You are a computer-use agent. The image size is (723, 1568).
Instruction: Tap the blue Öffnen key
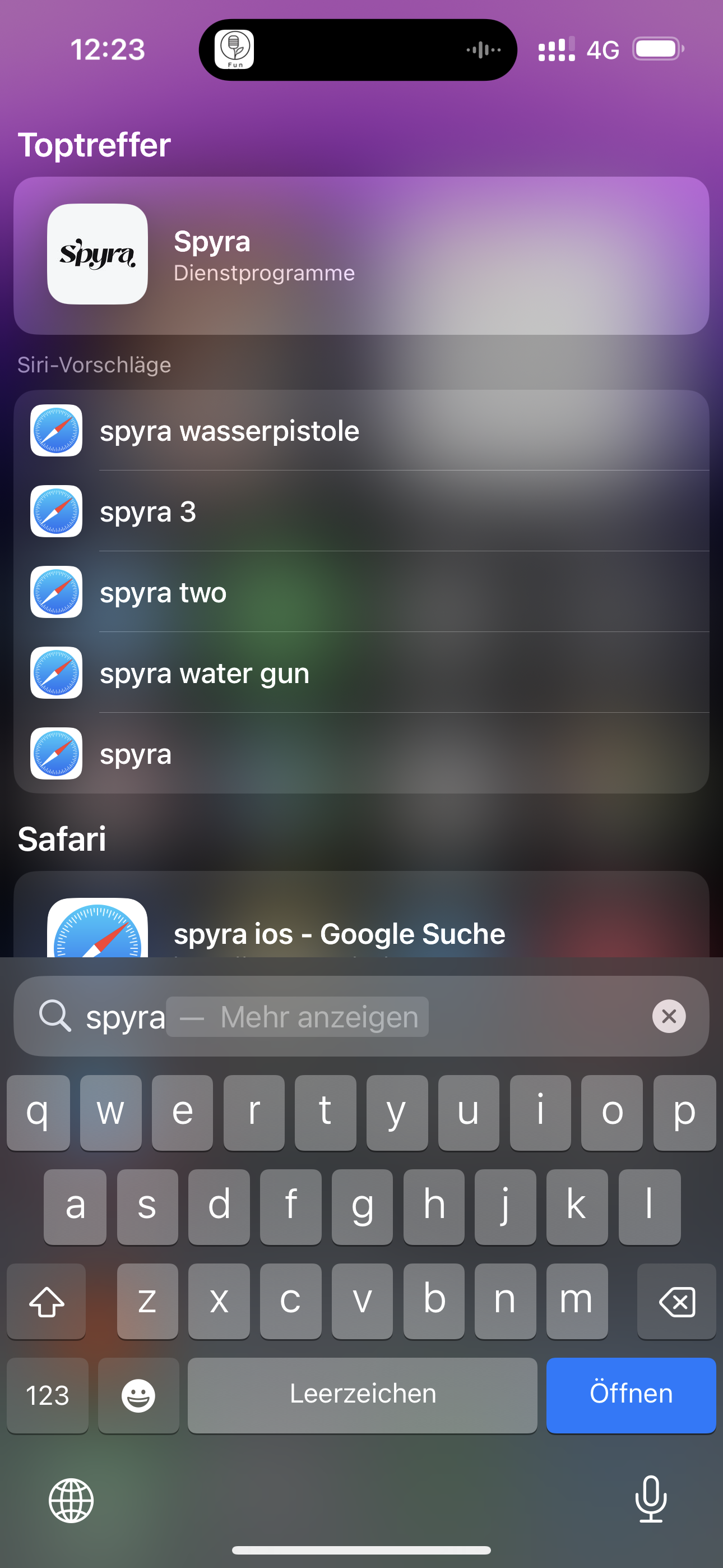[631, 1394]
